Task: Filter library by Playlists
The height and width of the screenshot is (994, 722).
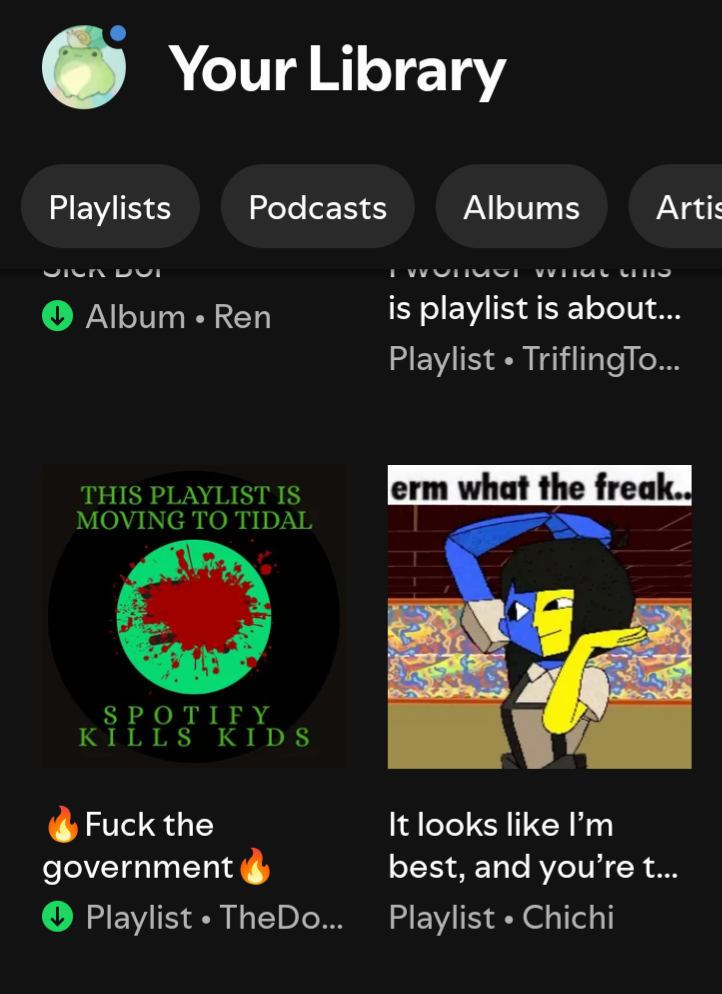Action: (110, 207)
